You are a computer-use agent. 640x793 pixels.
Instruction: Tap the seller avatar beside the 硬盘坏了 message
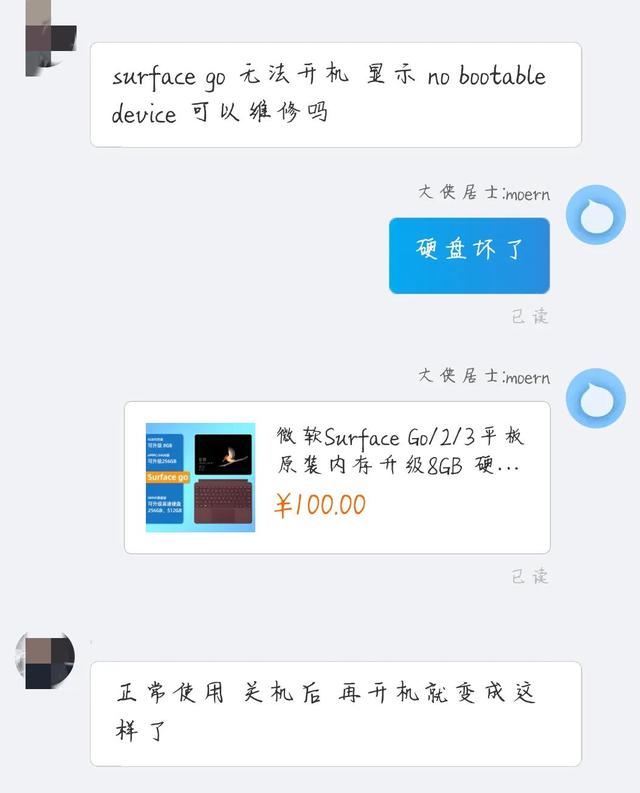595,214
